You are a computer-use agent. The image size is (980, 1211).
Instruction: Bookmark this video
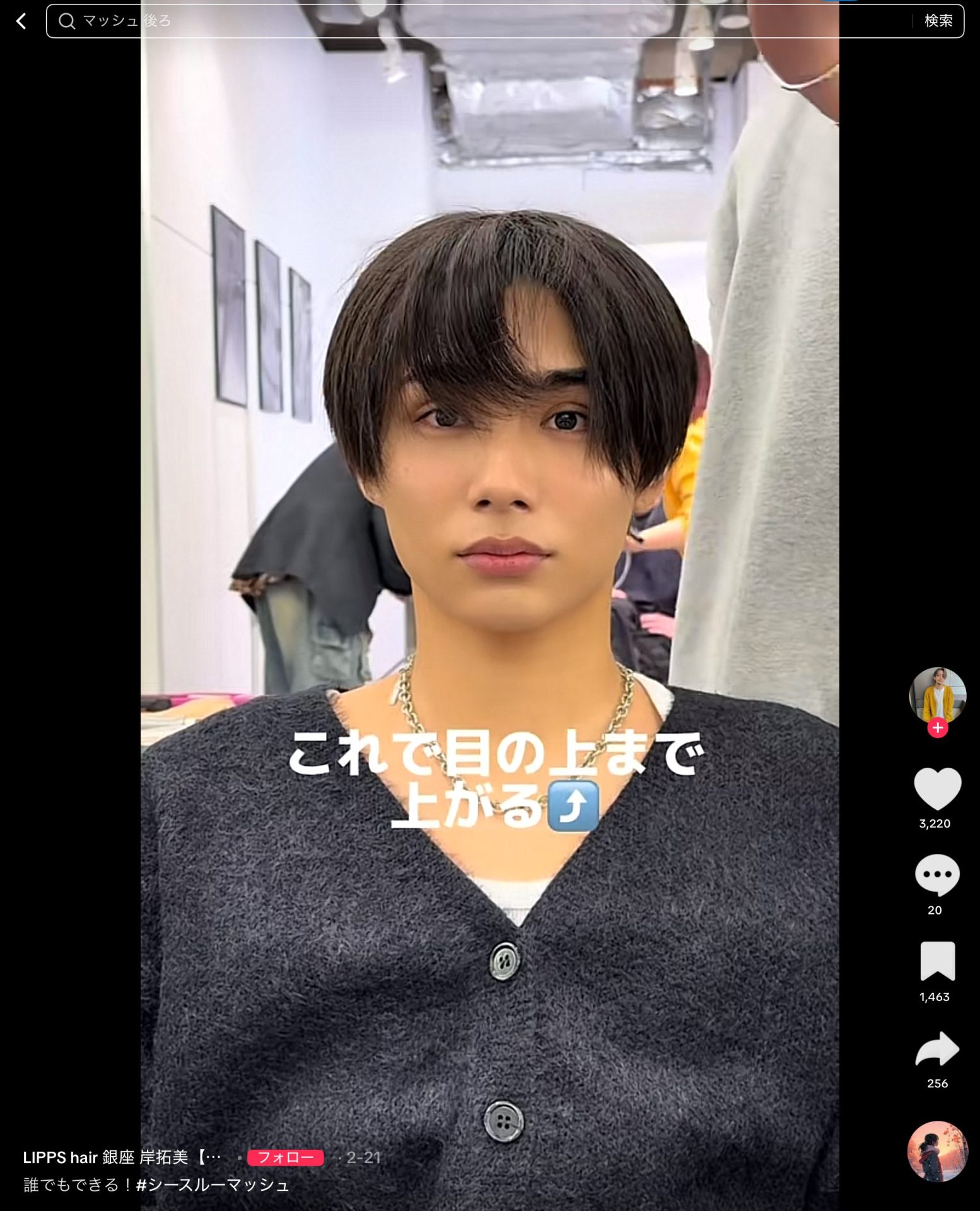(x=937, y=961)
